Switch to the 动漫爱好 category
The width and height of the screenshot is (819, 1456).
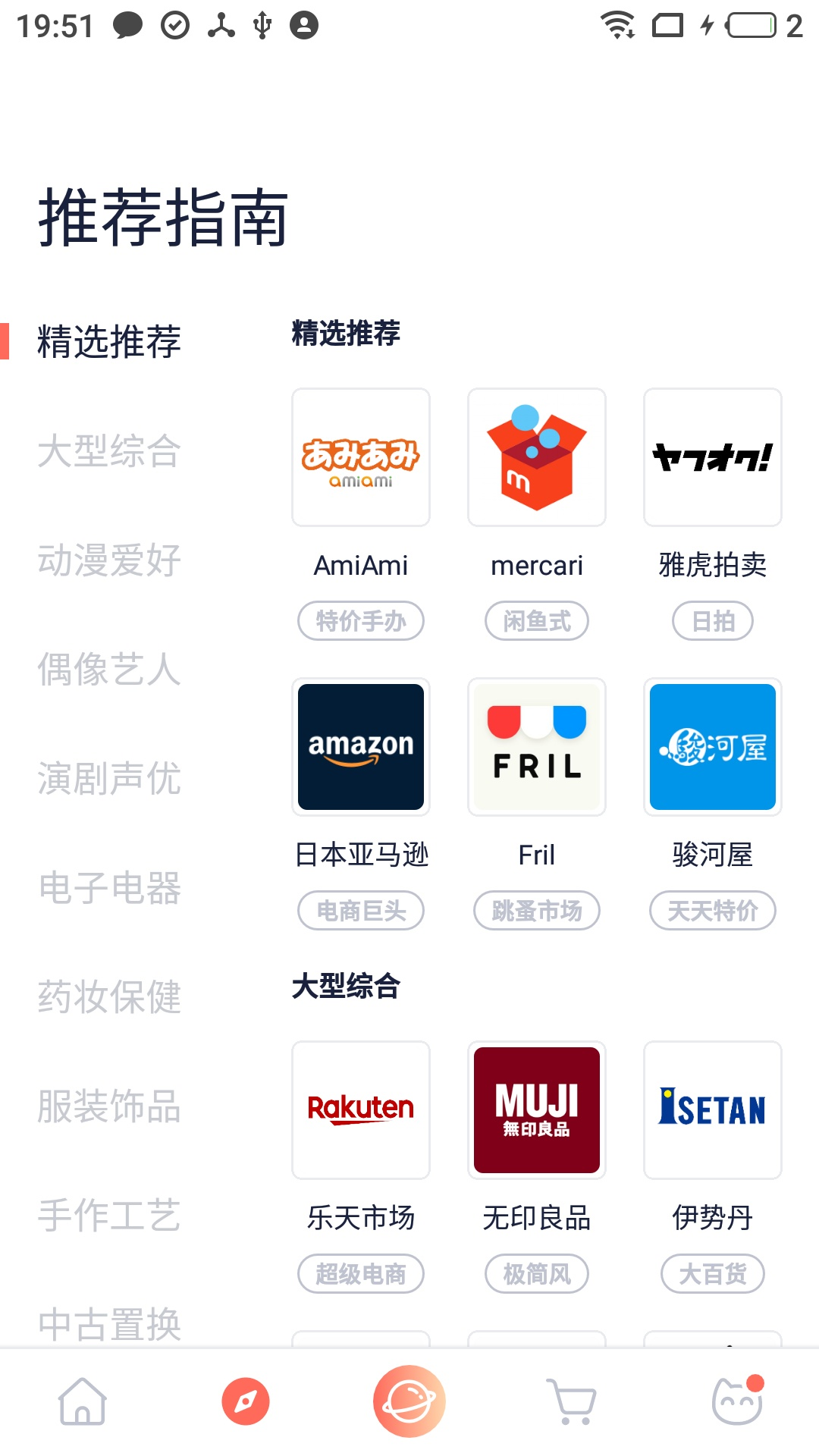tap(109, 560)
